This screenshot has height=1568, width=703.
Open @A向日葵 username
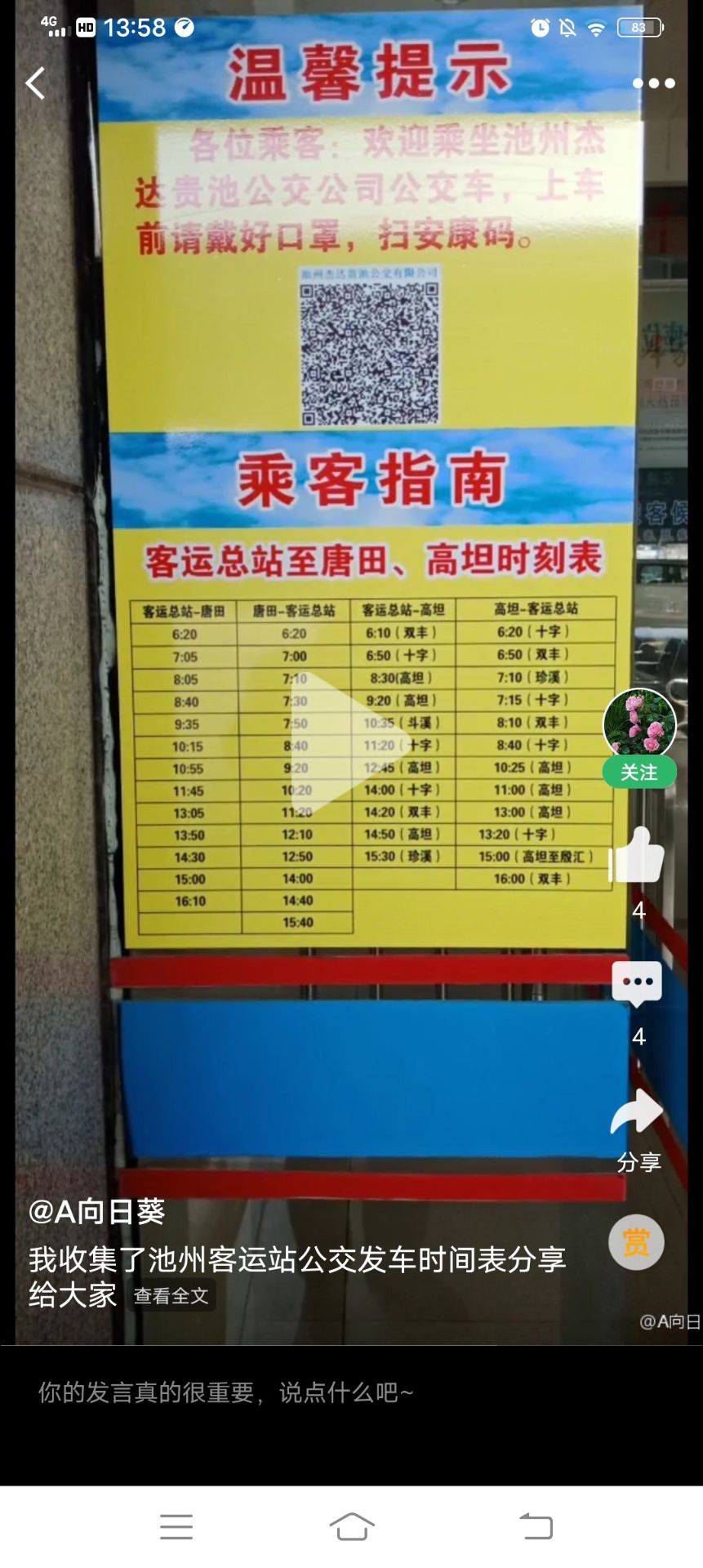tap(96, 1211)
